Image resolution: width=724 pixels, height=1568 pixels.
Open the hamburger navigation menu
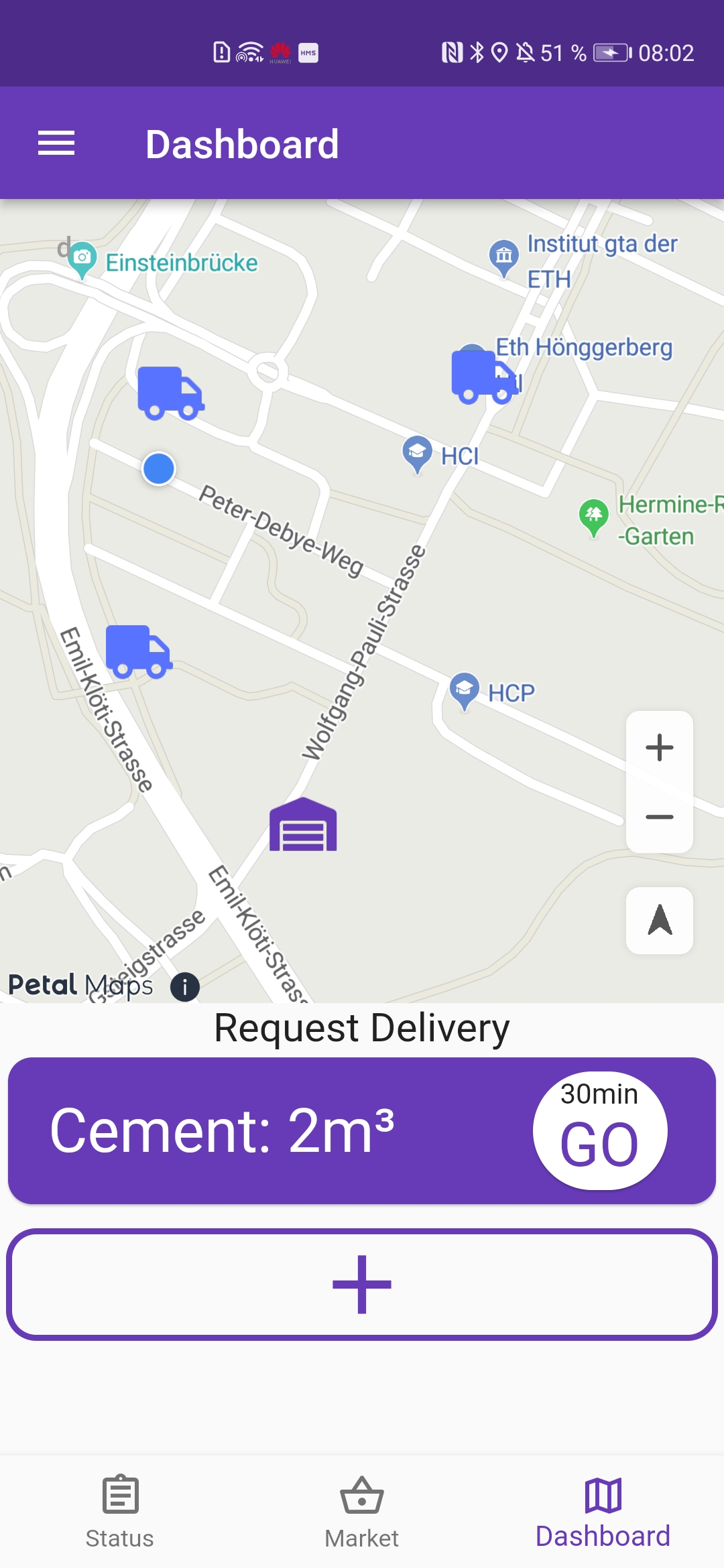(56, 143)
